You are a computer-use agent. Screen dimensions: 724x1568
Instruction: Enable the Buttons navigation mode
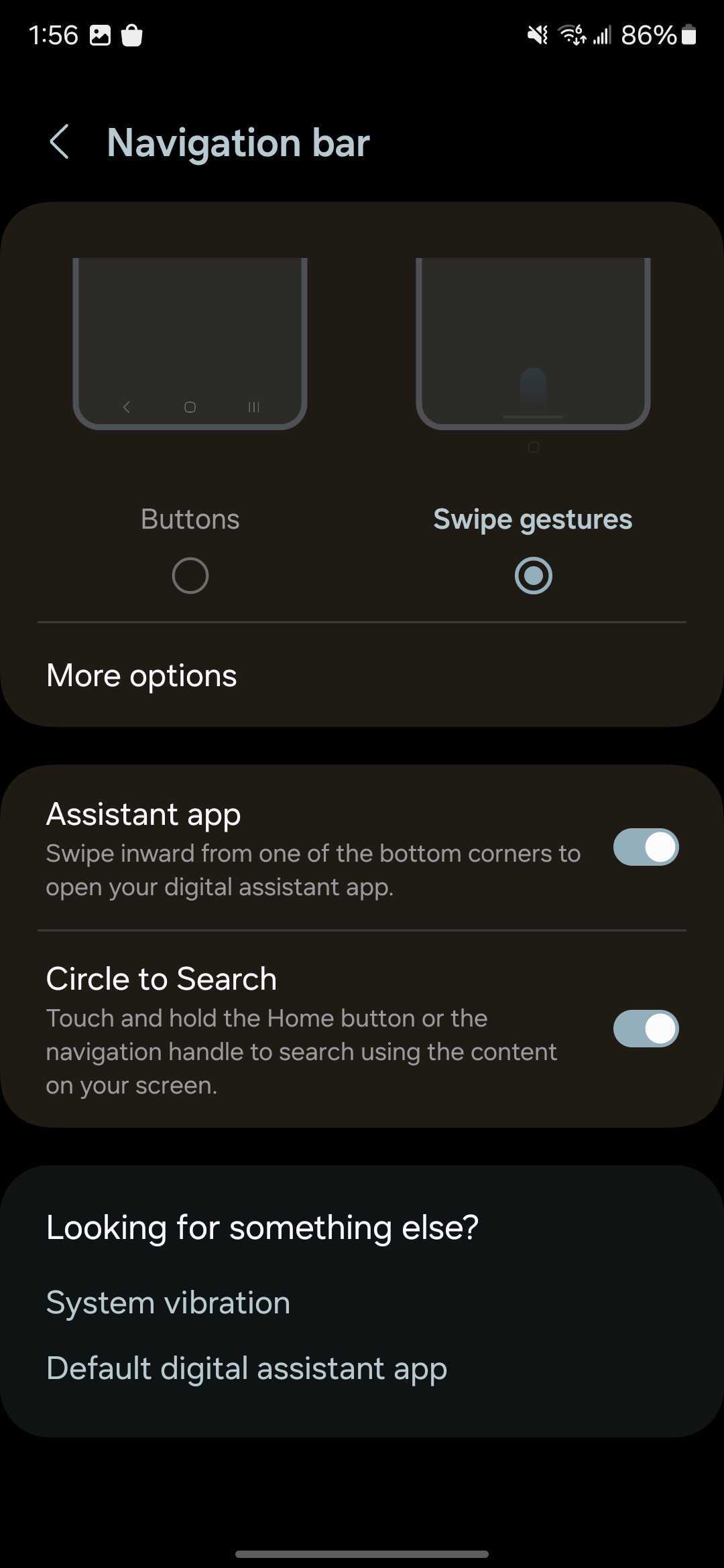pos(190,575)
